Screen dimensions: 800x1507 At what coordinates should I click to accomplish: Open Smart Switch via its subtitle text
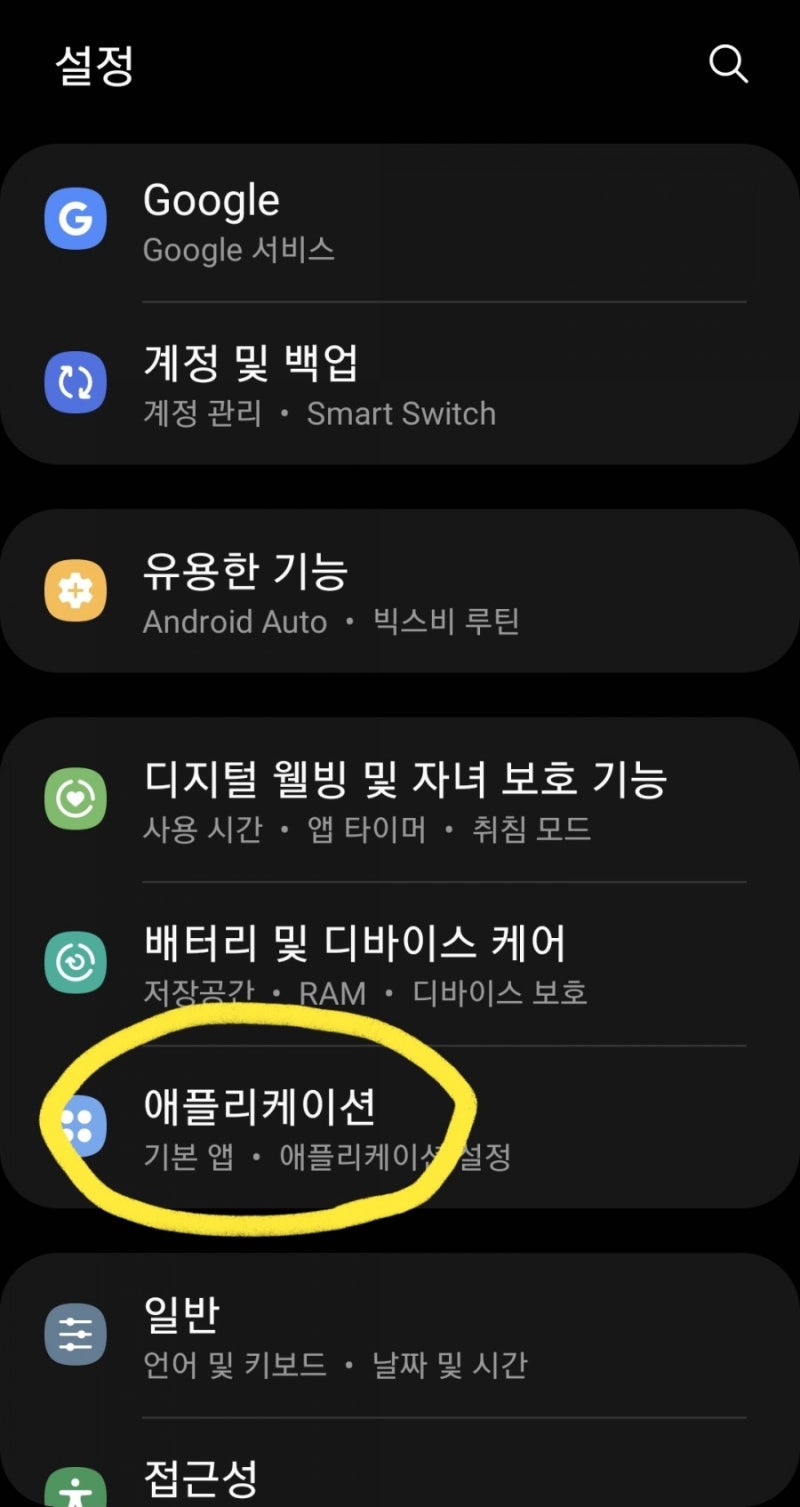tap(400, 413)
